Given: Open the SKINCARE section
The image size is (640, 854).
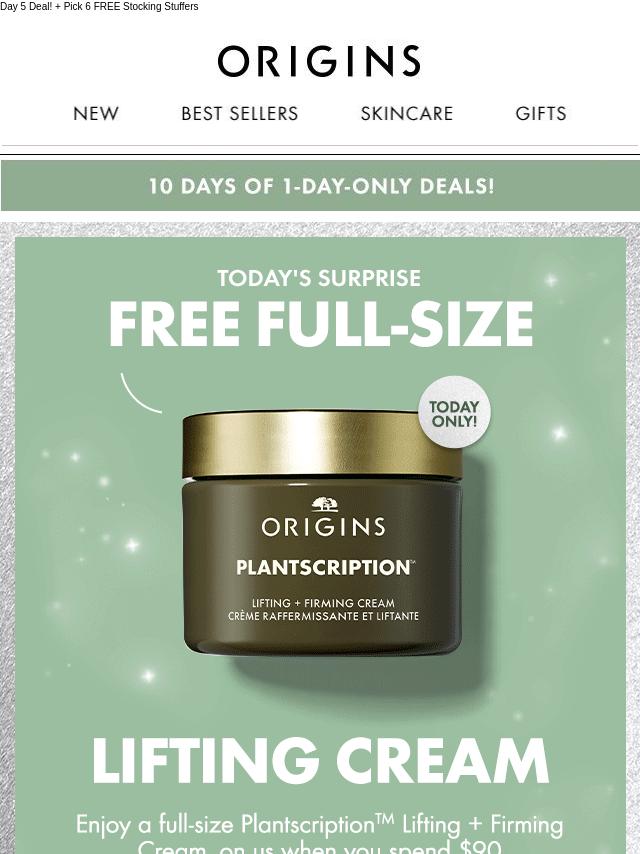Looking at the screenshot, I should tap(407, 114).
